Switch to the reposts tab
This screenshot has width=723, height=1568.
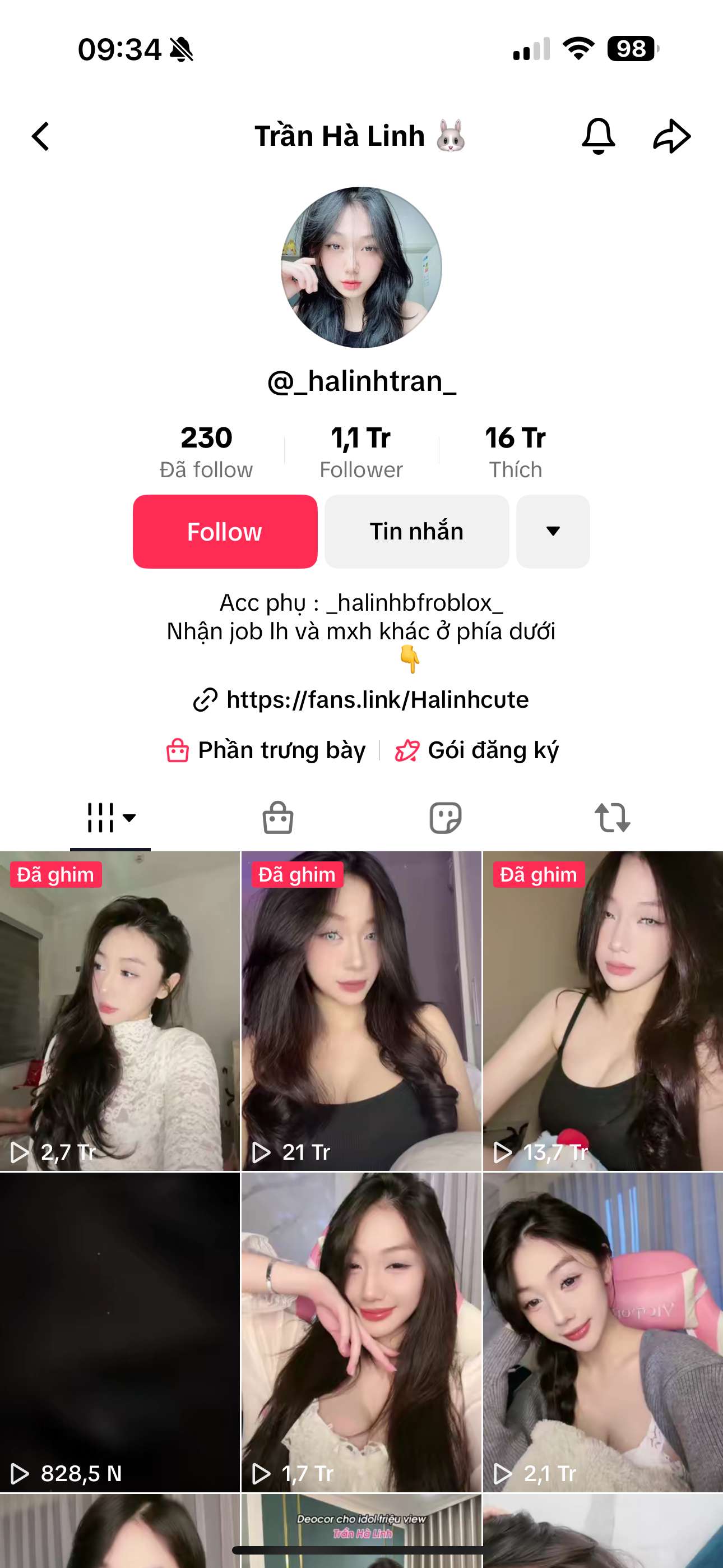tap(612, 818)
